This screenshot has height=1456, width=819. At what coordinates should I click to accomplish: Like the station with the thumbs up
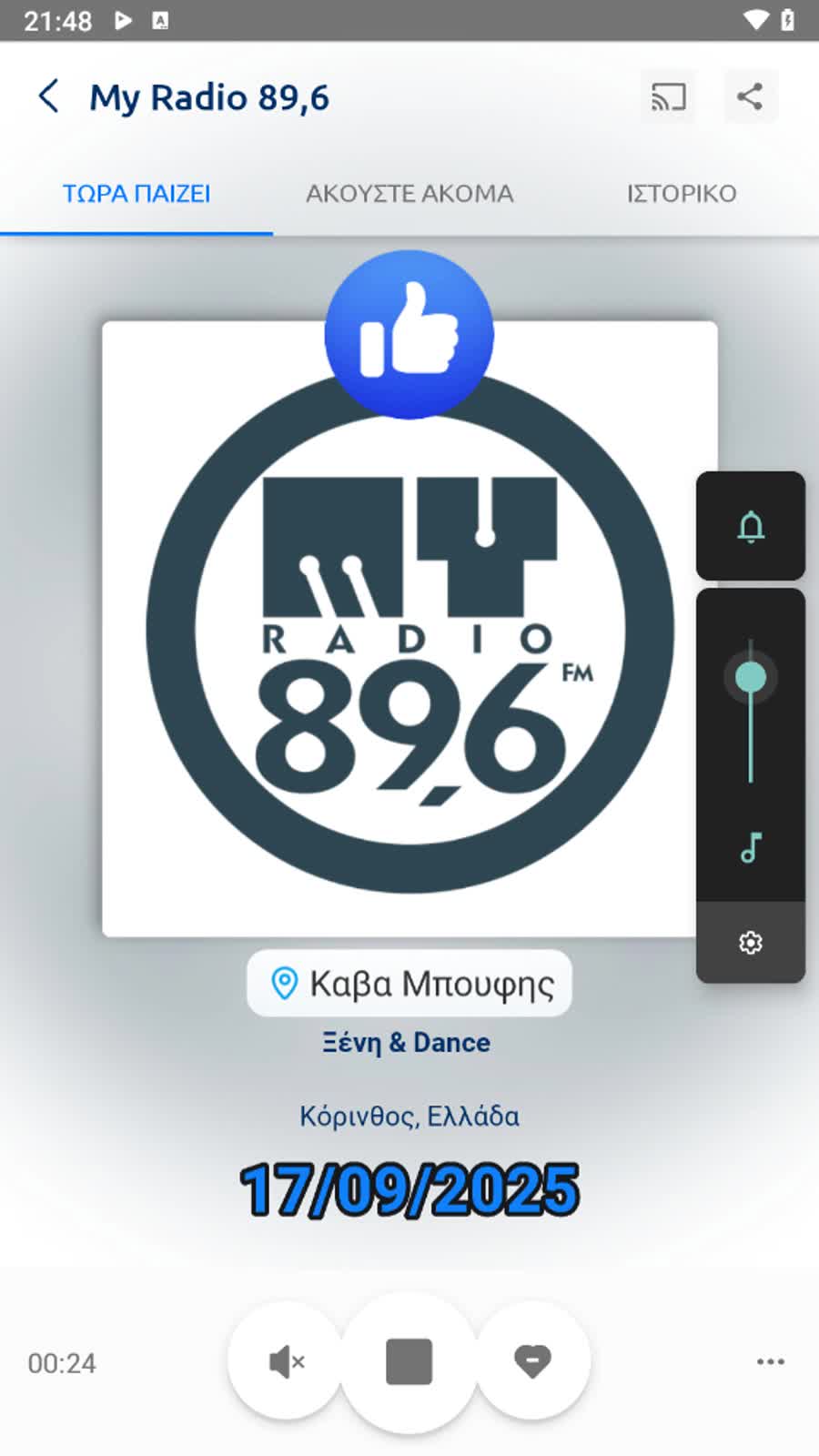(409, 335)
